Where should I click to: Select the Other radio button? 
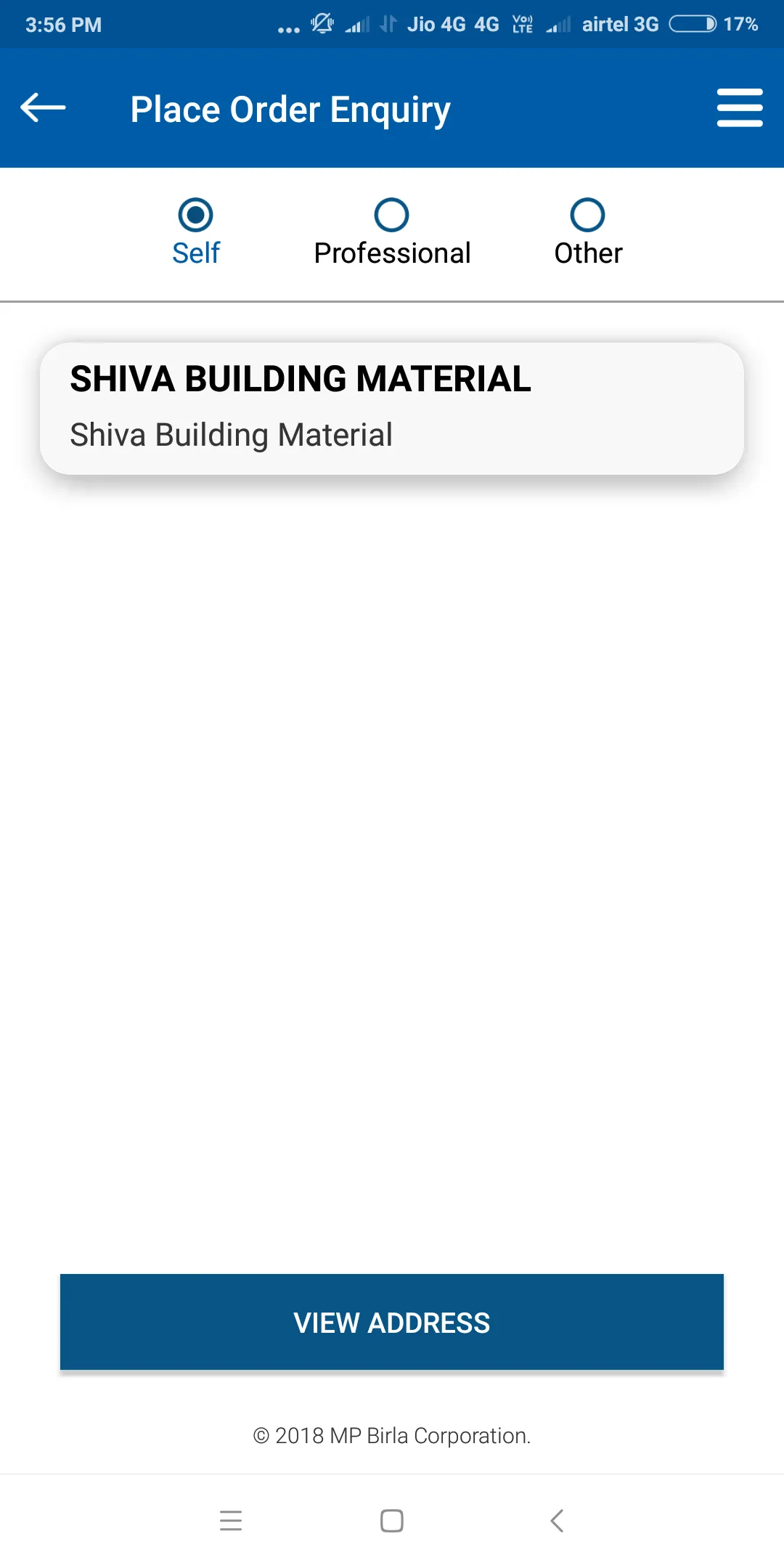588,215
